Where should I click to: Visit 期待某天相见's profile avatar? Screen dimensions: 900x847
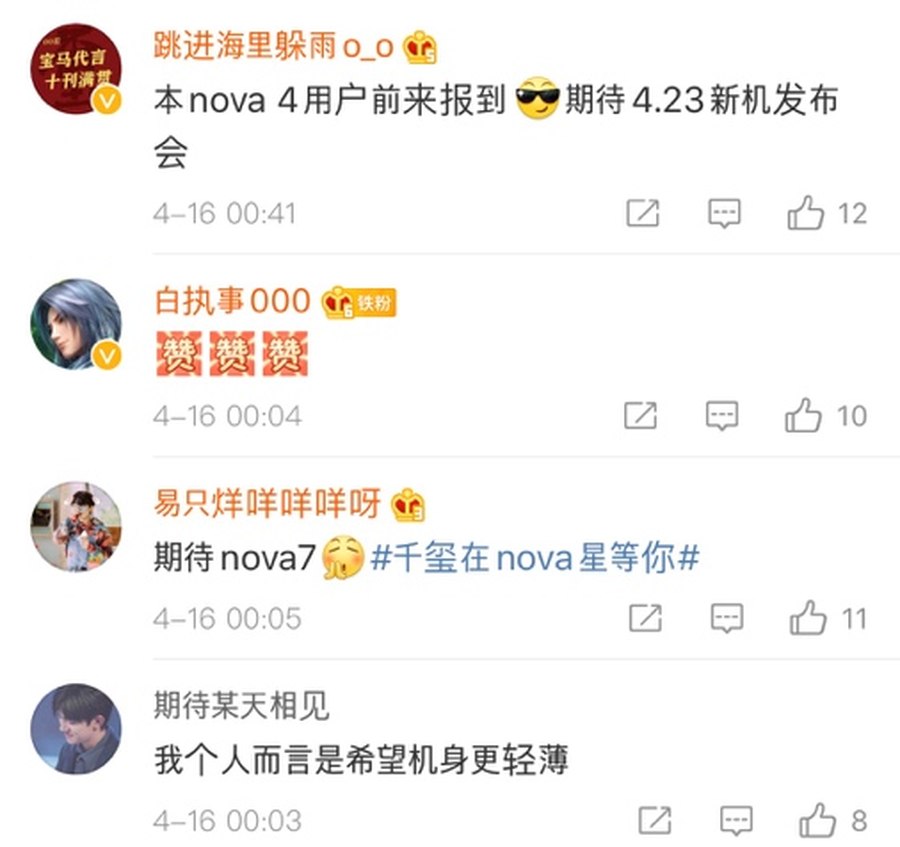click(77, 729)
